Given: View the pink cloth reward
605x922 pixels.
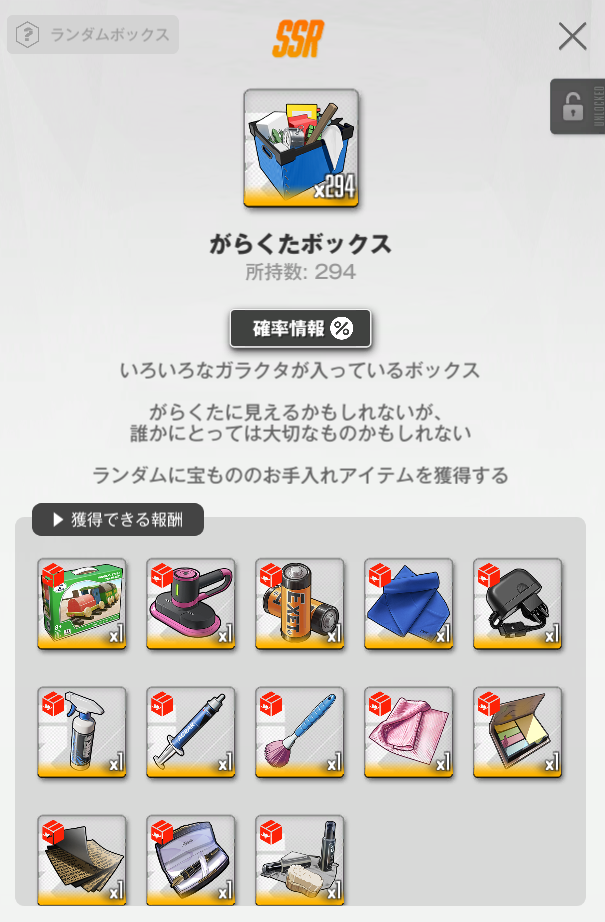Looking at the screenshot, I should click(409, 732).
